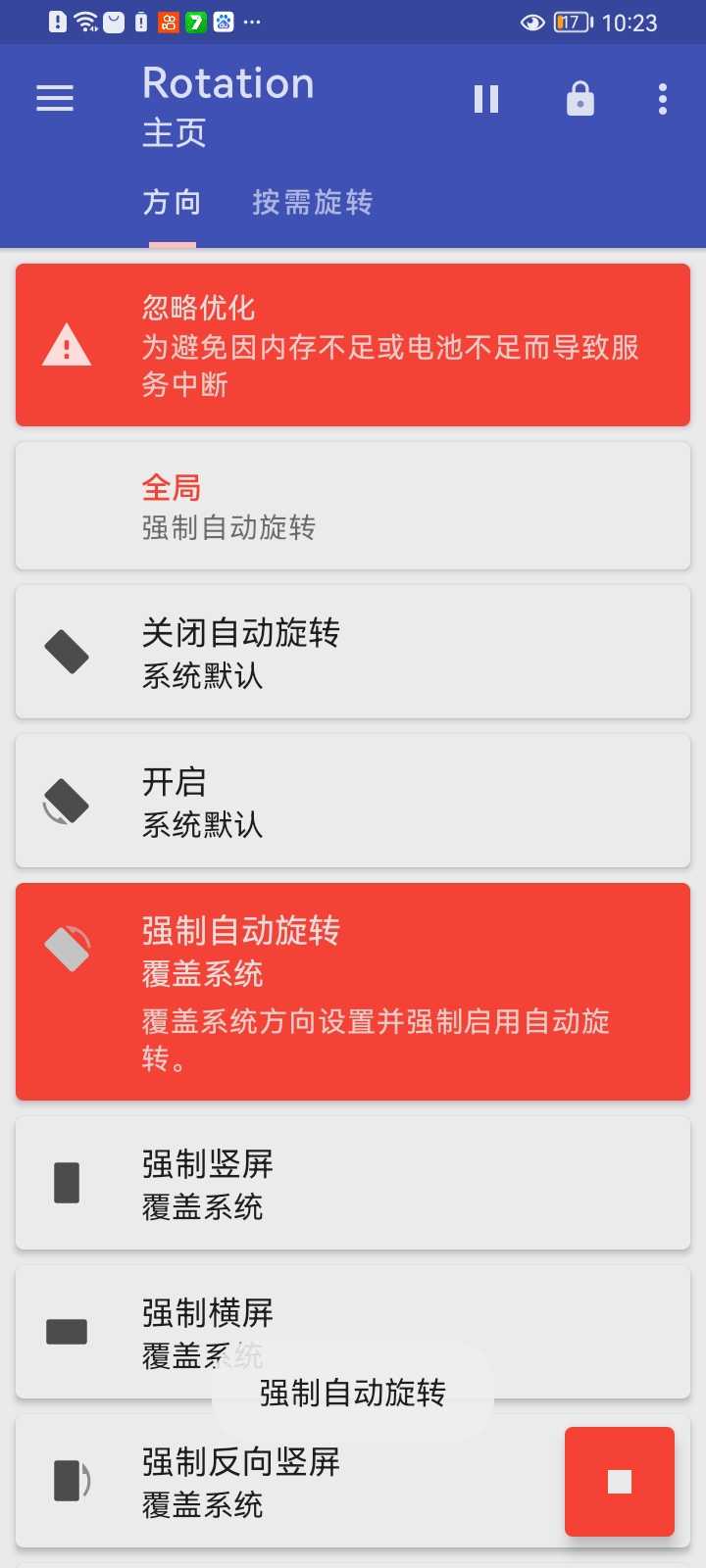The width and height of the screenshot is (706, 1568).
Task: Tap the red stop floating button
Action: click(620, 1482)
